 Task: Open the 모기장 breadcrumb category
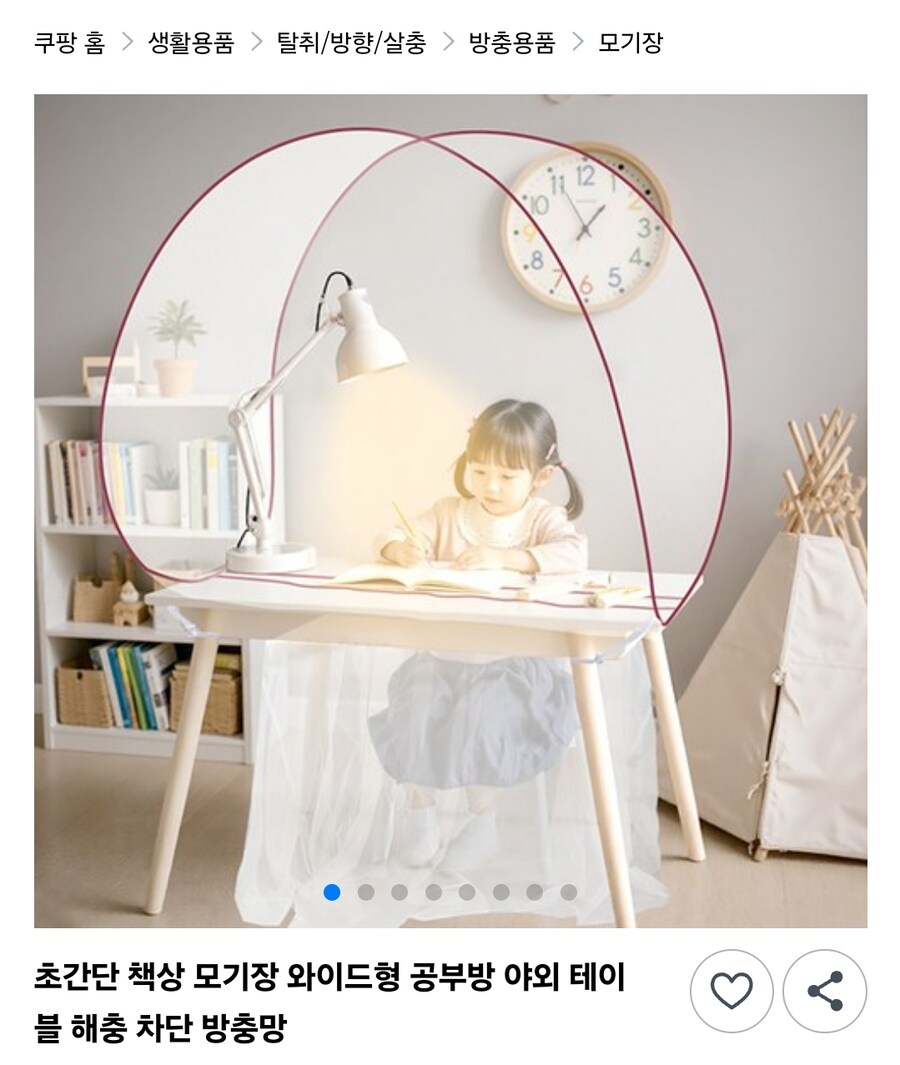630,43
